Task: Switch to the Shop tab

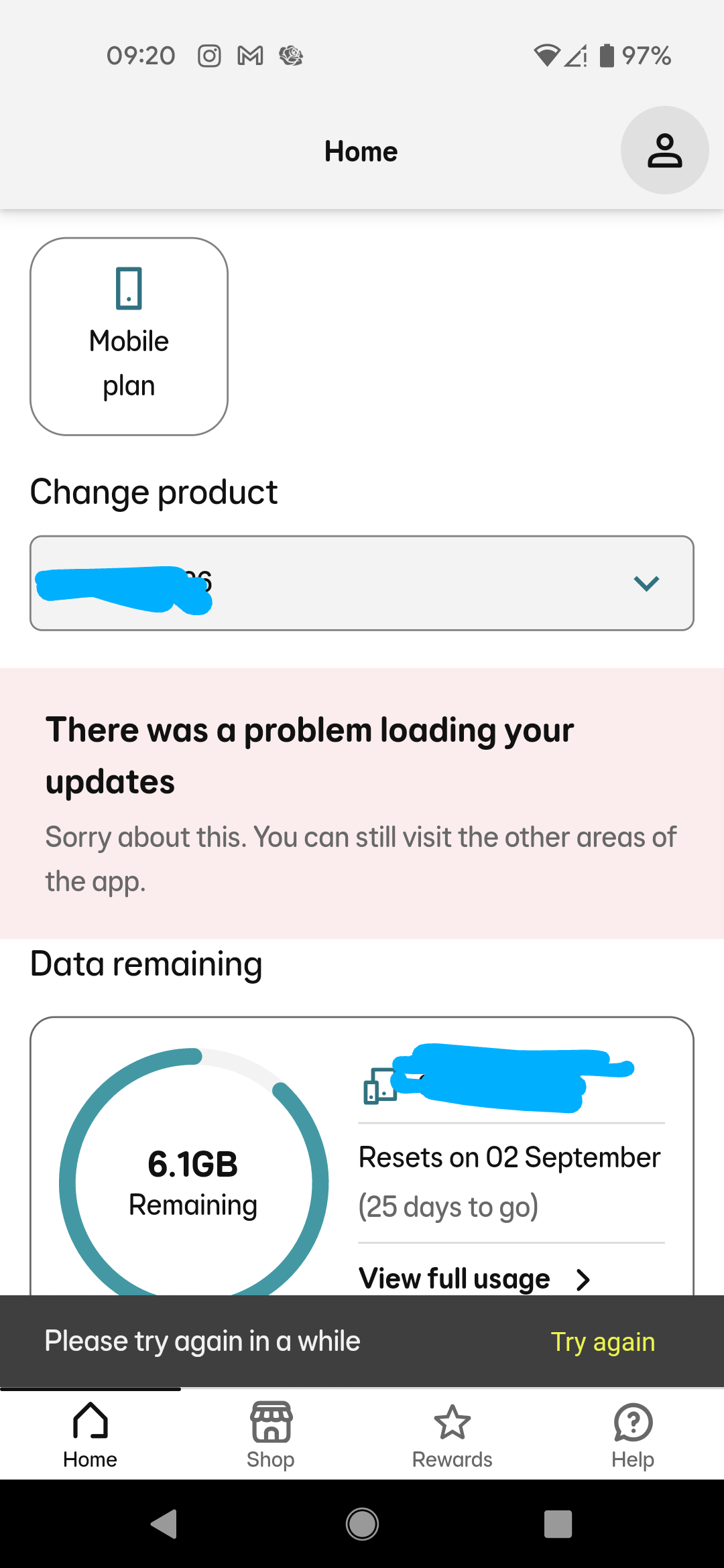Action: pos(271,1435)
